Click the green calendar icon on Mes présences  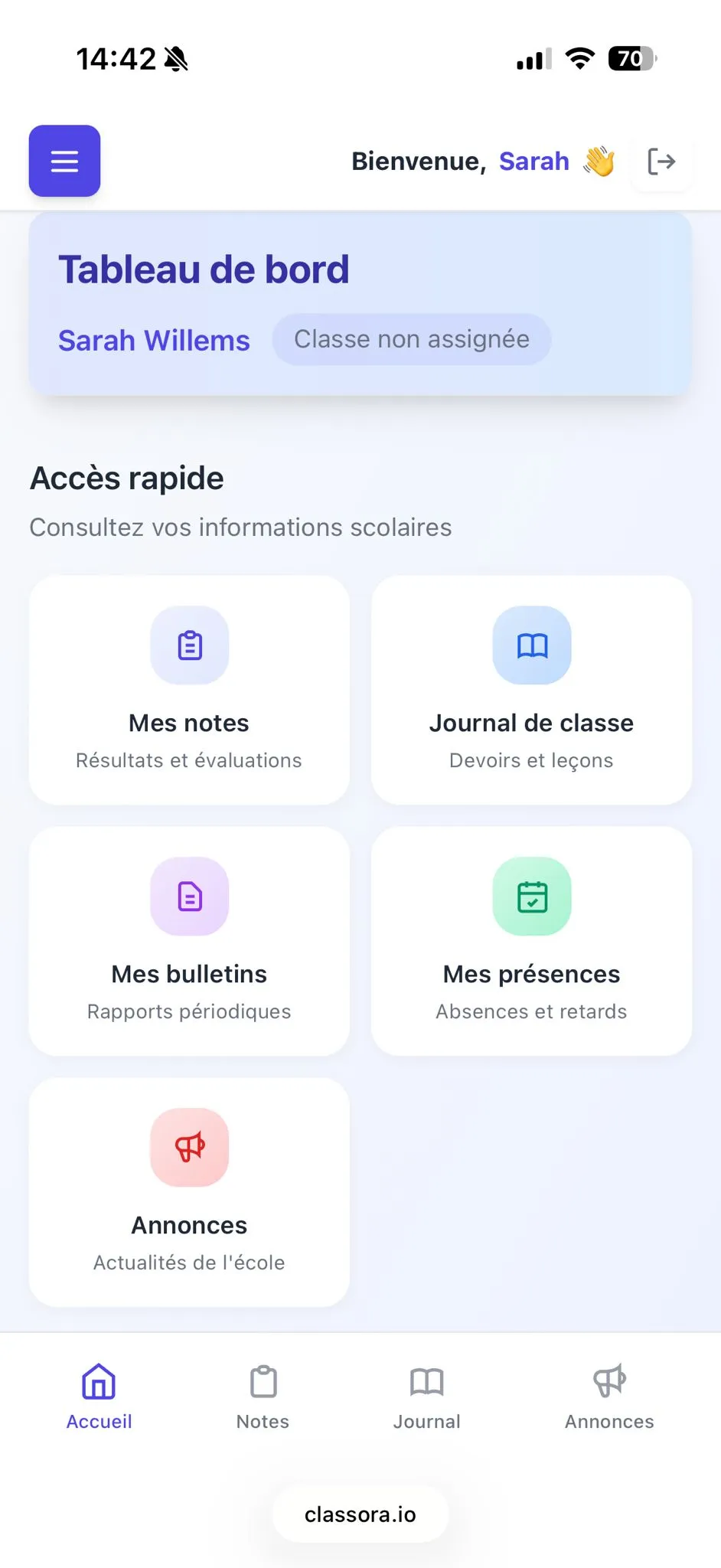(531, 897)
